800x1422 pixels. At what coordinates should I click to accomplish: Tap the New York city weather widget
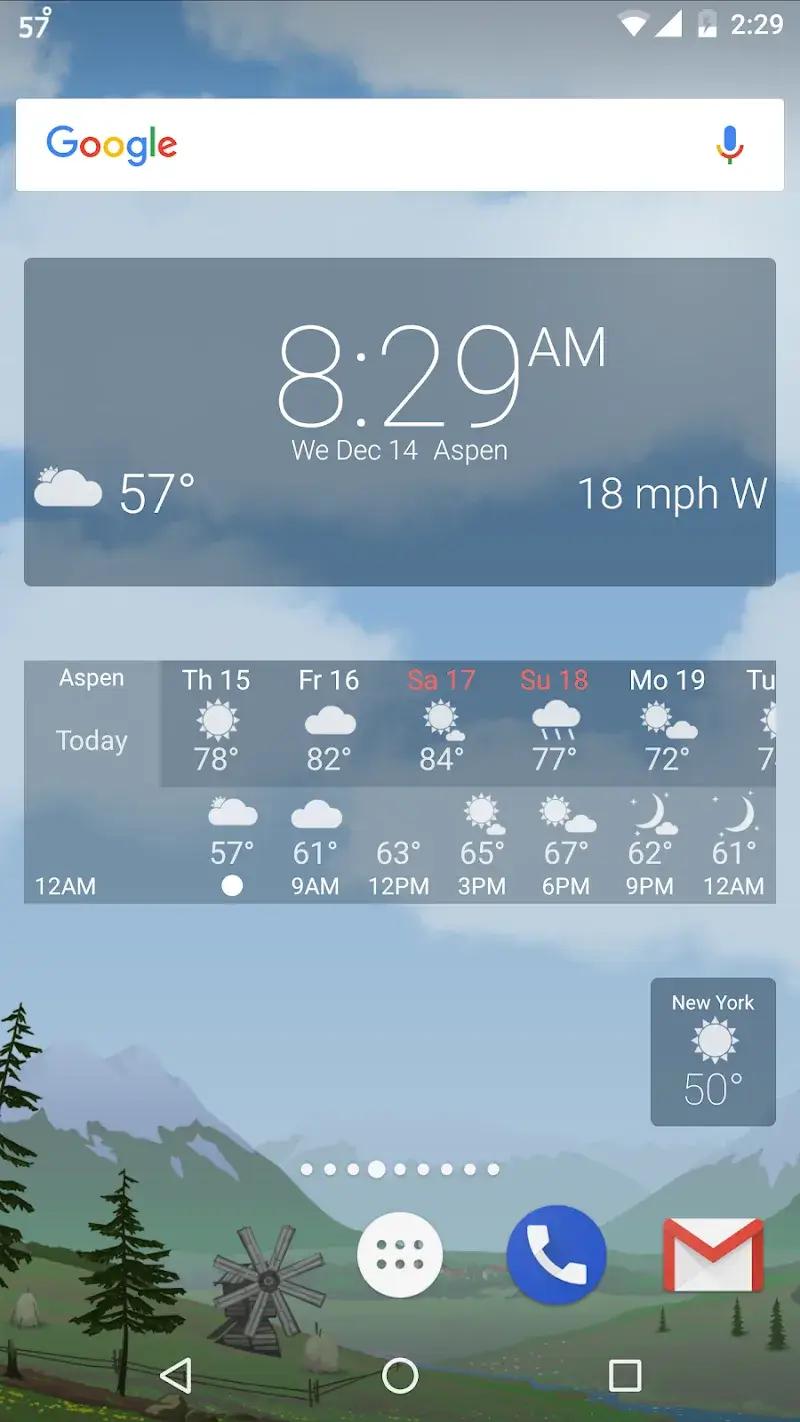pyautogui.click(x=713, y=1050)
